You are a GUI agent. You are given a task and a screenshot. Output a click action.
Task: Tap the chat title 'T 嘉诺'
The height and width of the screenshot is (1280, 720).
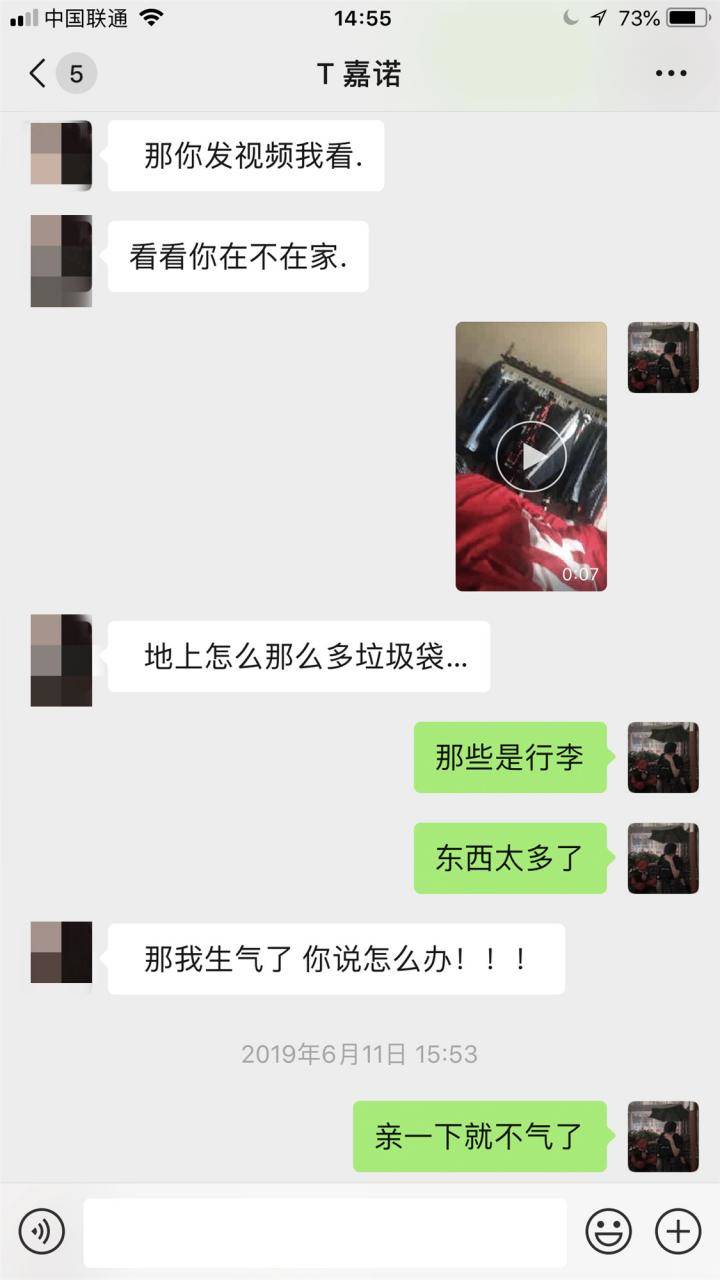coord(360,73)
